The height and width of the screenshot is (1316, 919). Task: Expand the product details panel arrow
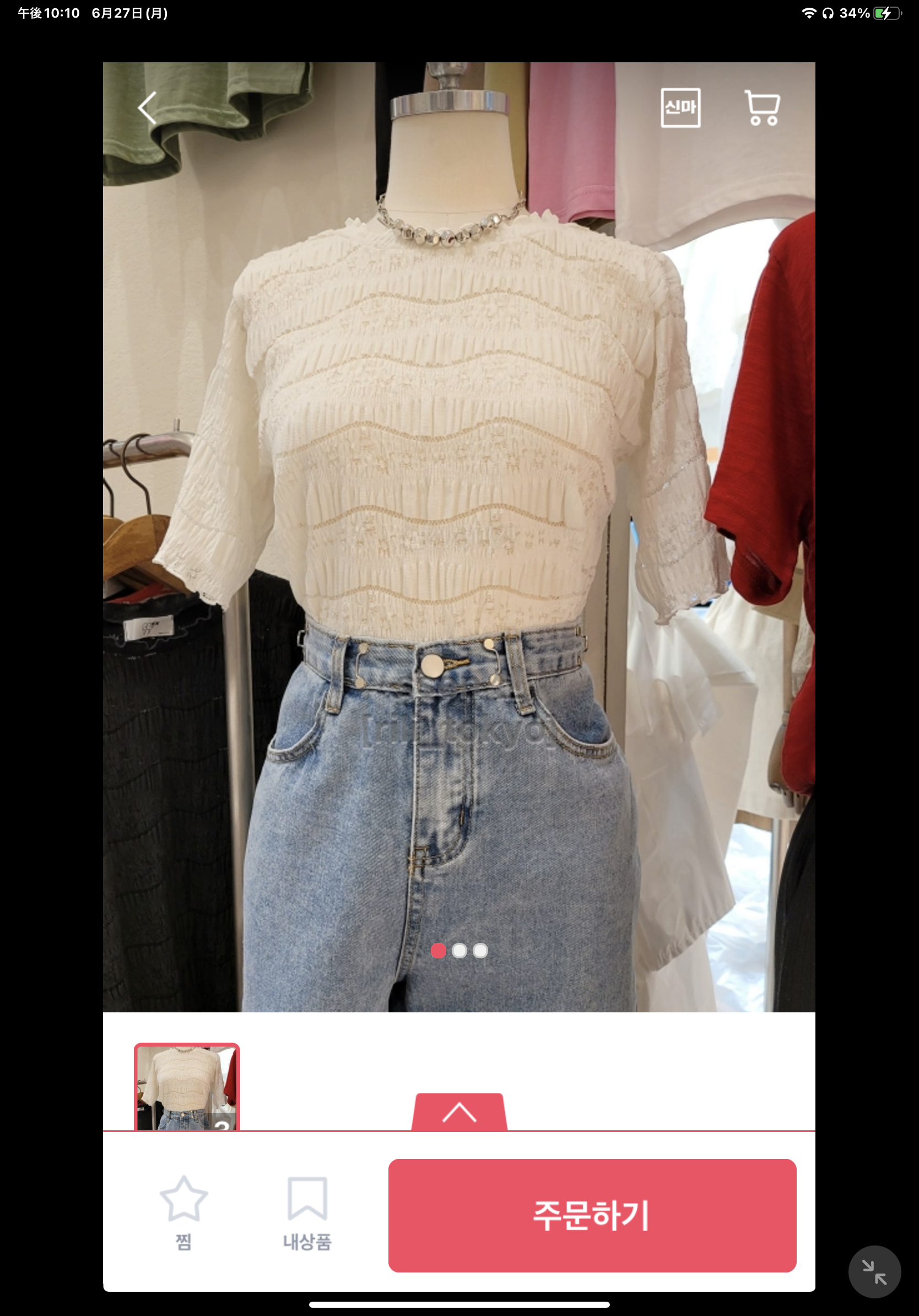click(x=459, y=1113)
